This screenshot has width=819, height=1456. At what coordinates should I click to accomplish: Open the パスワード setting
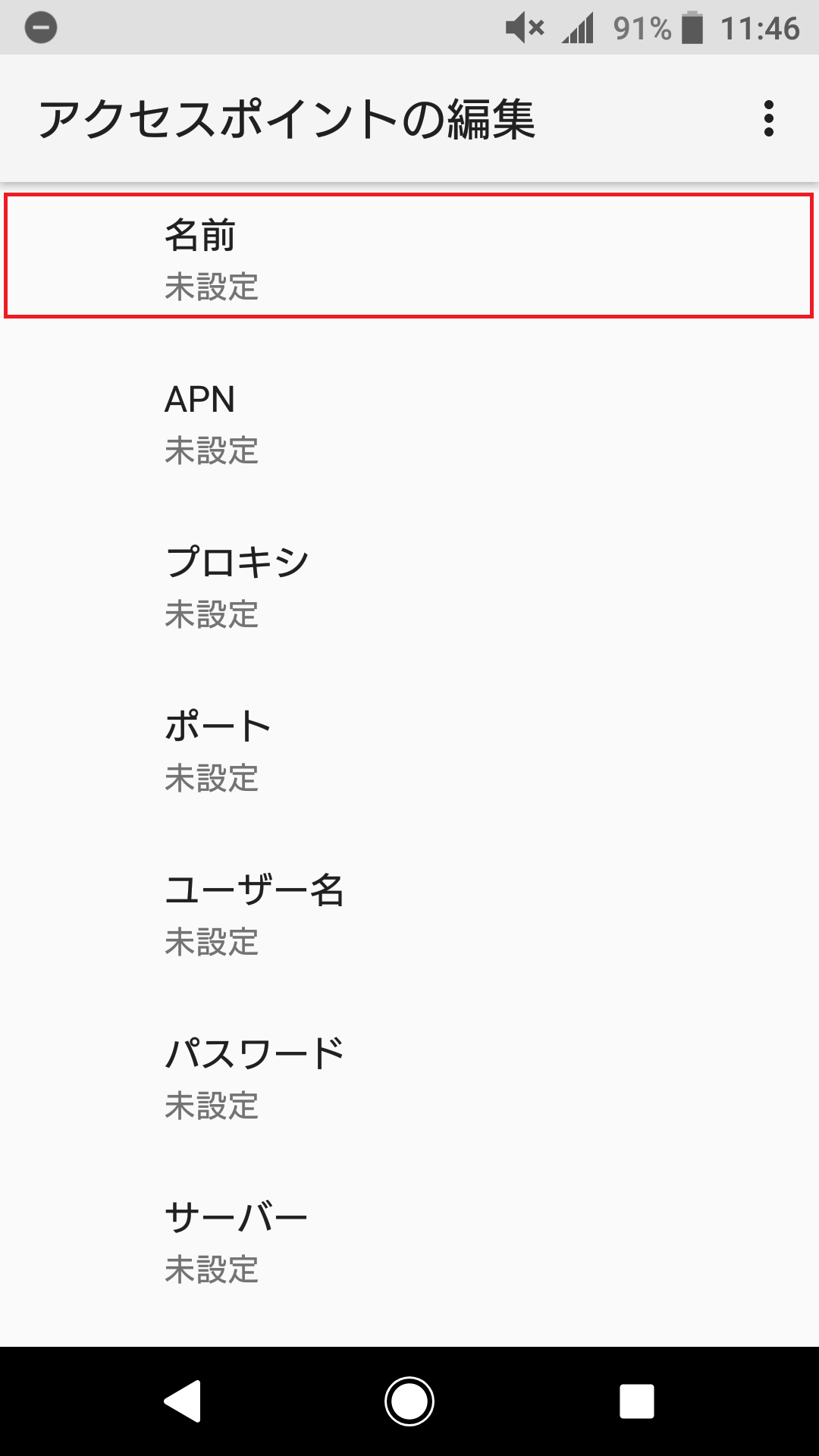coord(409,1077)
